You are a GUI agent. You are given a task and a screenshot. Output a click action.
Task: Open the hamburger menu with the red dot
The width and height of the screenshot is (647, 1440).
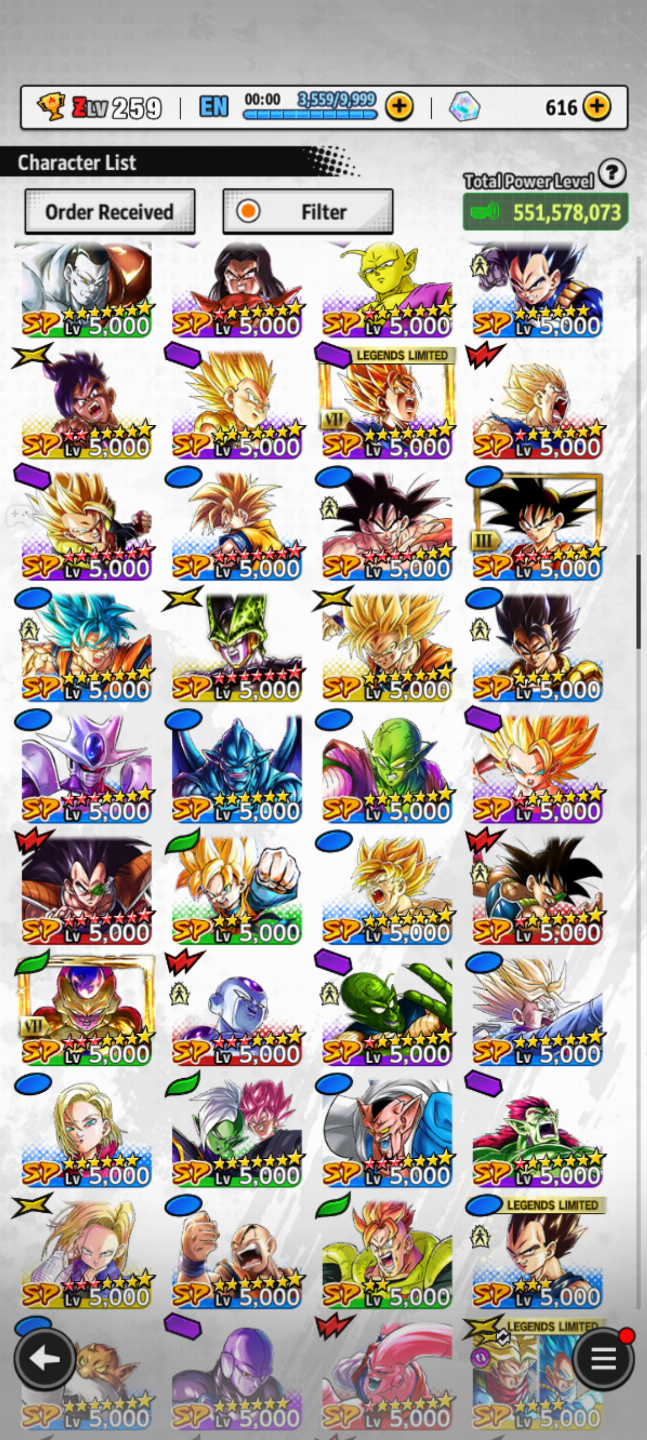(603, 1359)
